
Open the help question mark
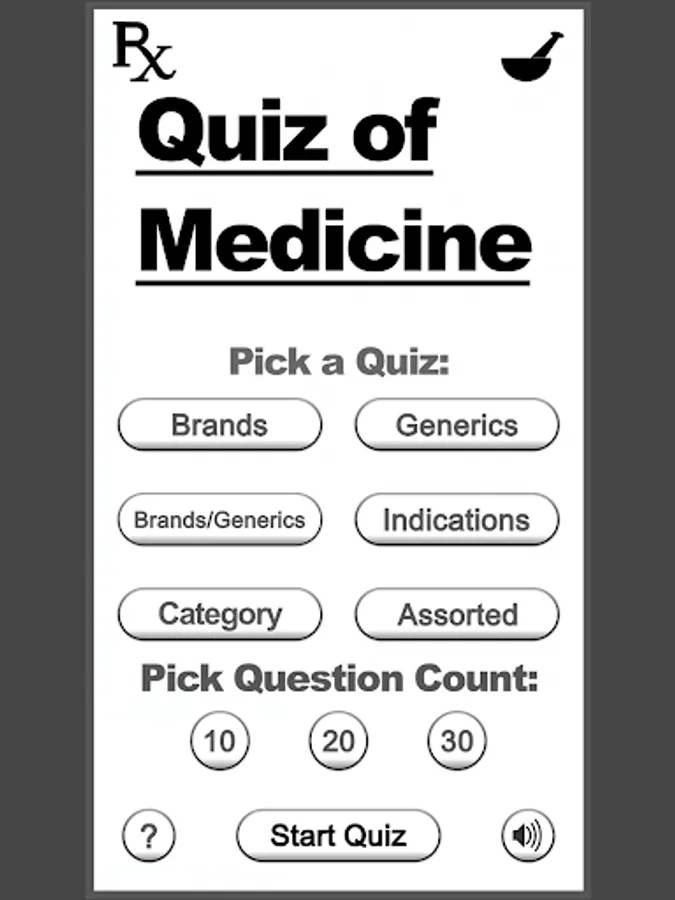coord(149,835)
